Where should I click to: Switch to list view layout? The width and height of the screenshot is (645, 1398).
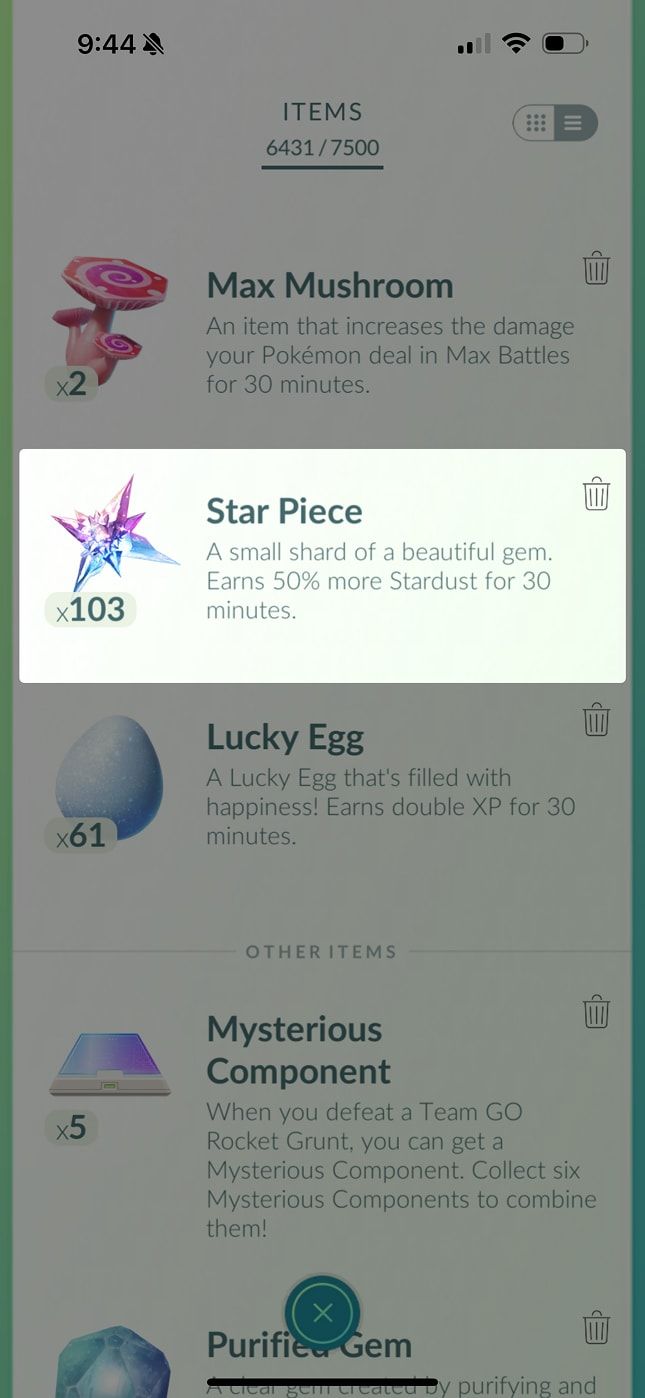click(x=574, y=123)
